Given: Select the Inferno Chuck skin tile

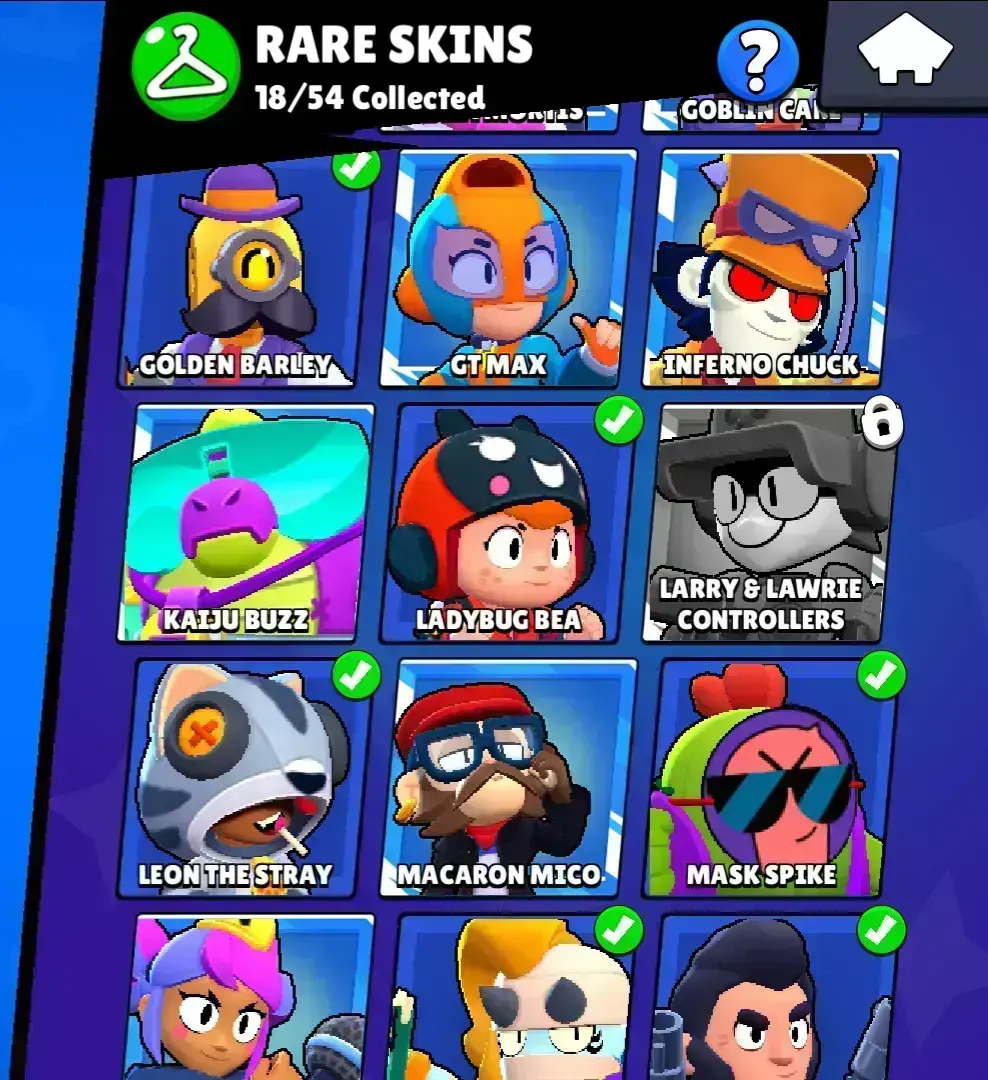Looking at the screenshot, I should pos(770,268).
